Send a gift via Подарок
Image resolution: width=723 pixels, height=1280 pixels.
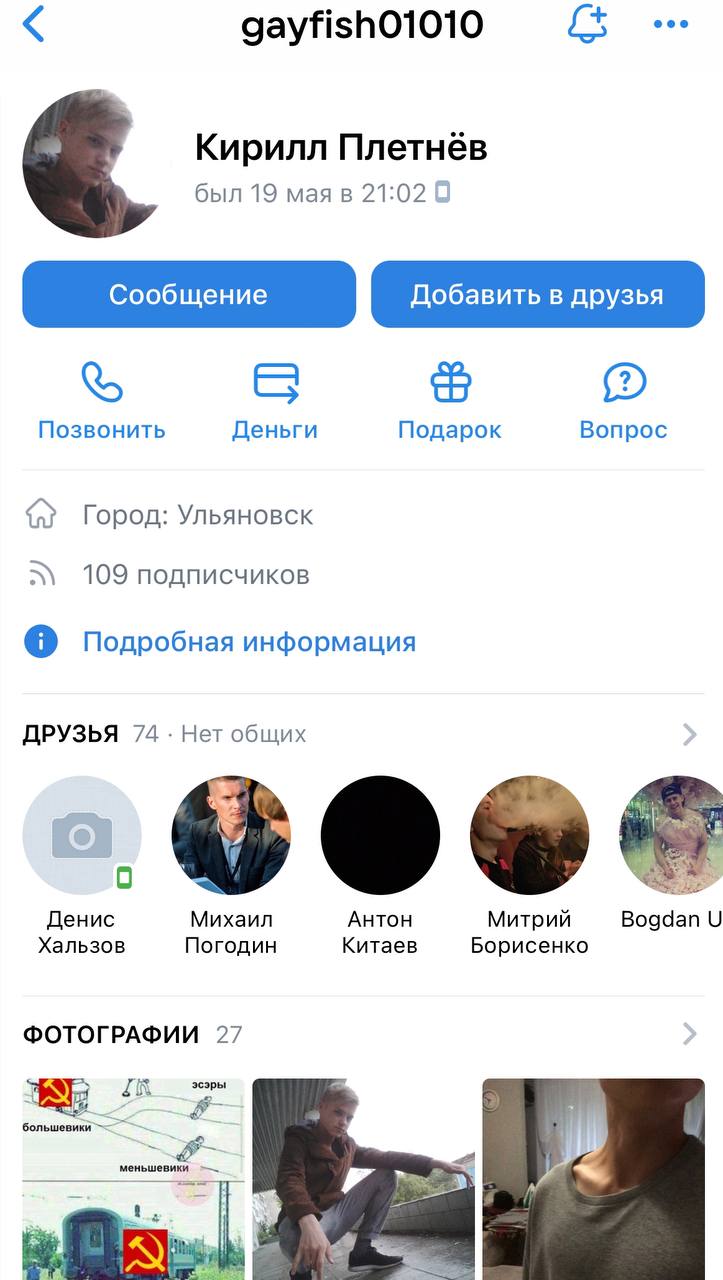pyautogui.click(x=450, y=402)
